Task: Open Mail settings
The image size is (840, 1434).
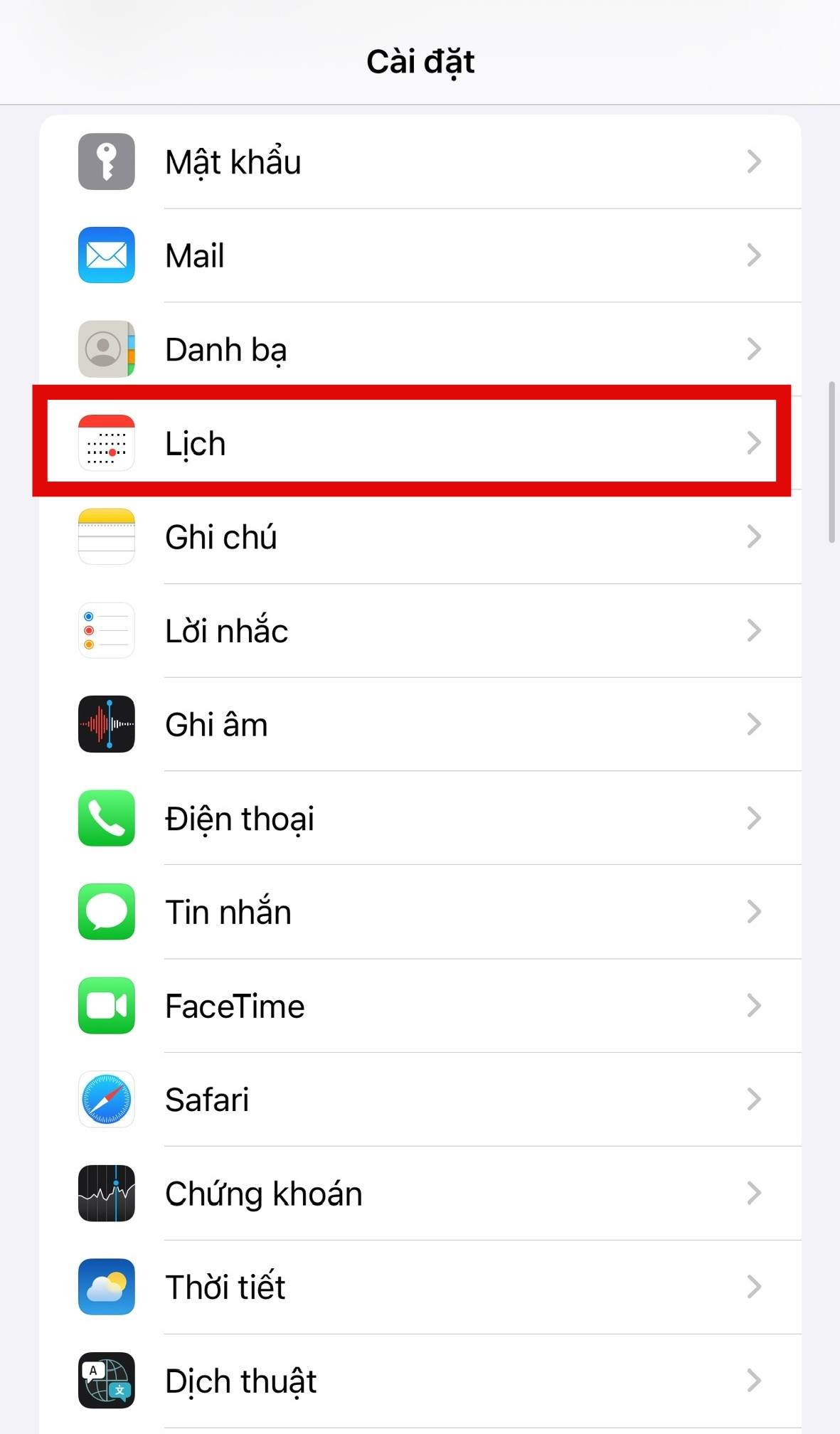Action: click(x=420, y=255)
